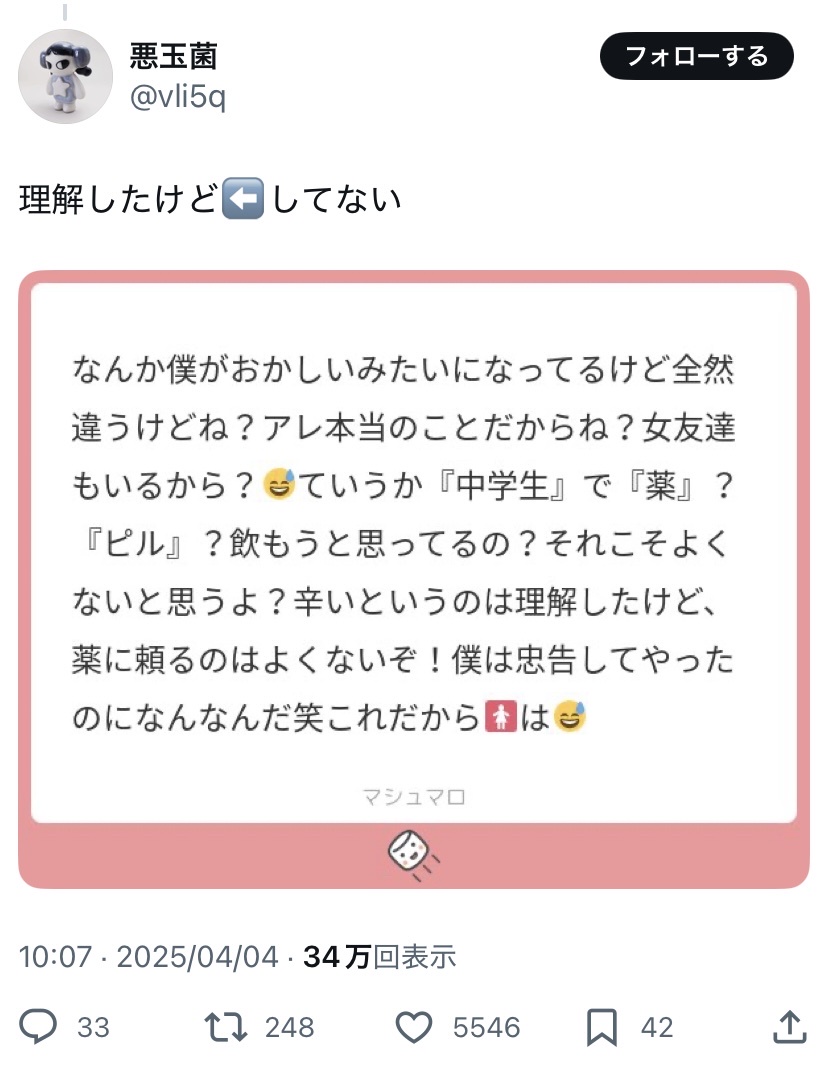Open 悪玉菌's profile avatar
The height and width of the screenshot is (1079, 828).
click(x=66, y=76)
